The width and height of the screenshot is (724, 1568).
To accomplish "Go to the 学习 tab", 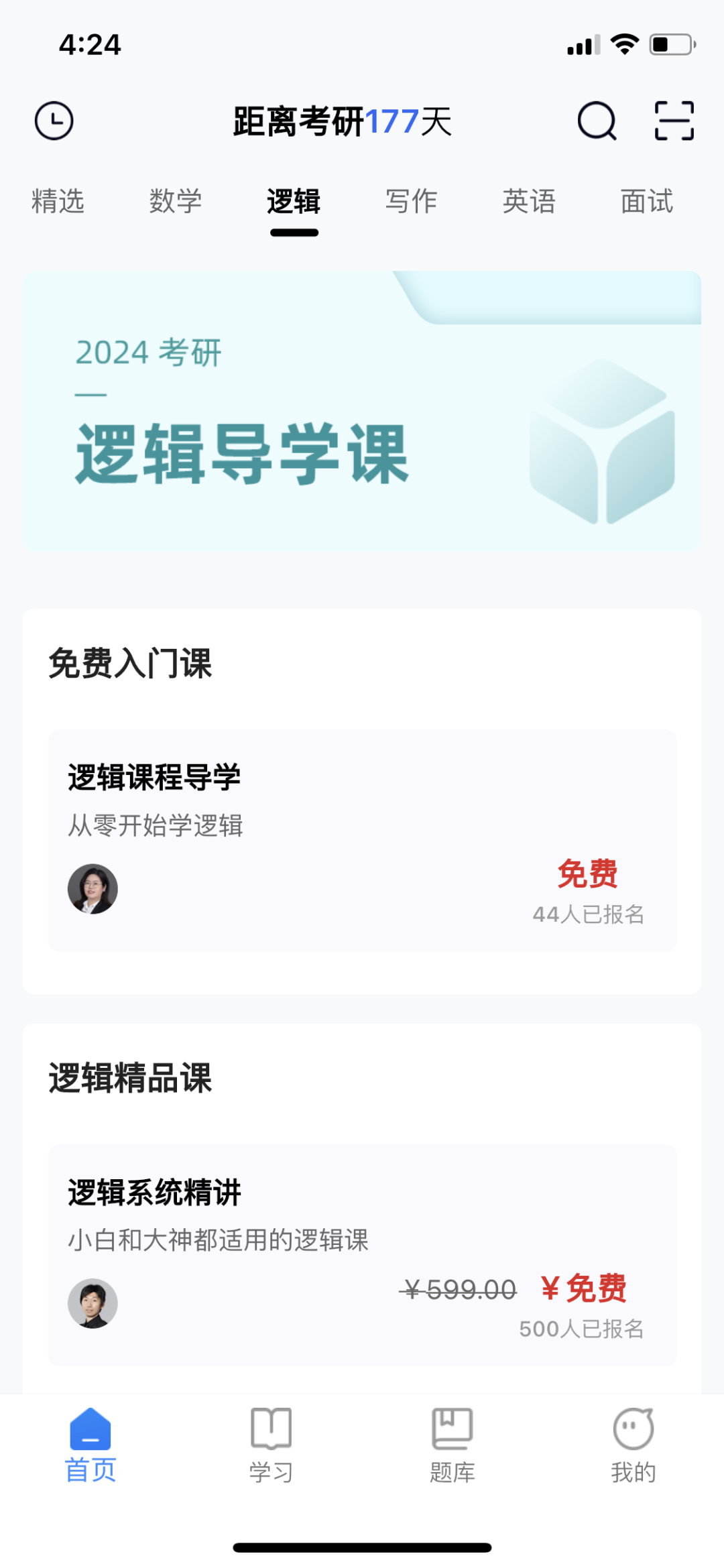I will click(x=271, y=1445).
